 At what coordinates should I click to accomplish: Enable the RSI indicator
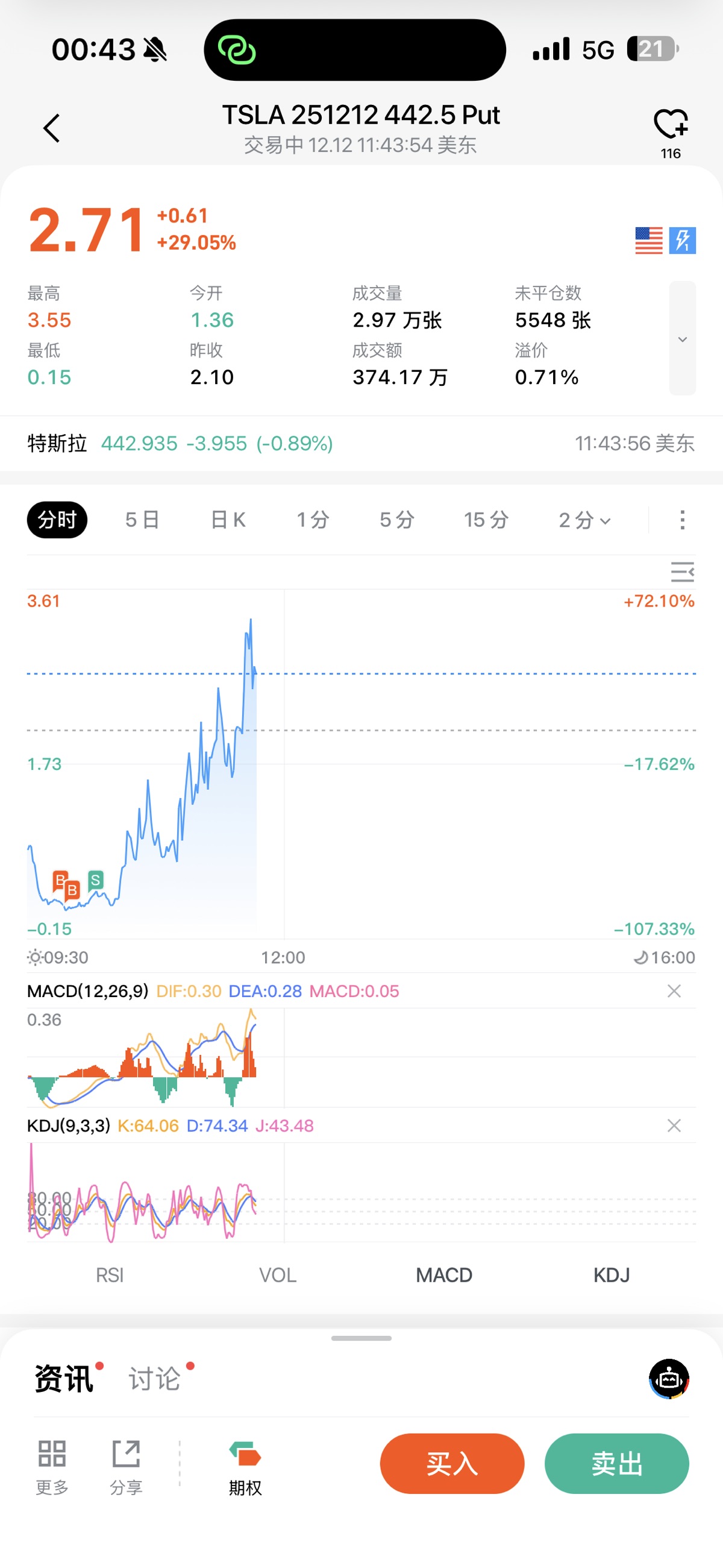[x=110, y=1274]
